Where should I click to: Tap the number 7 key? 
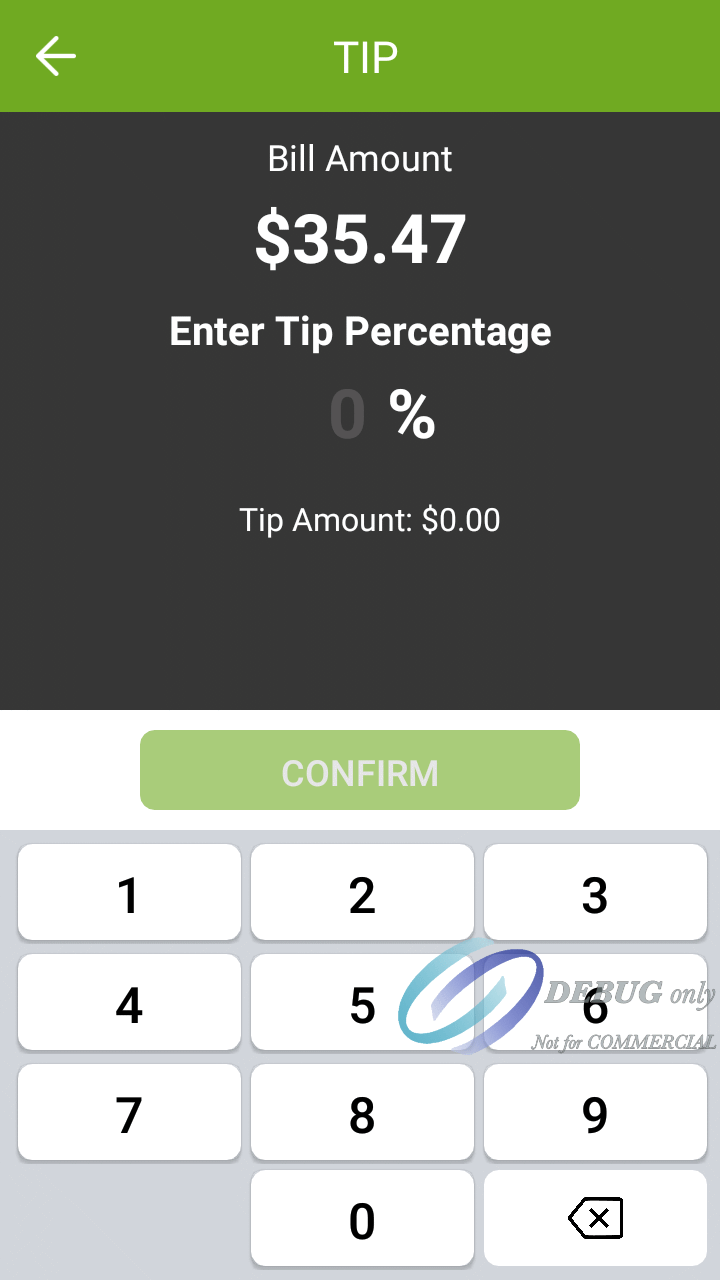[128, 1112]
